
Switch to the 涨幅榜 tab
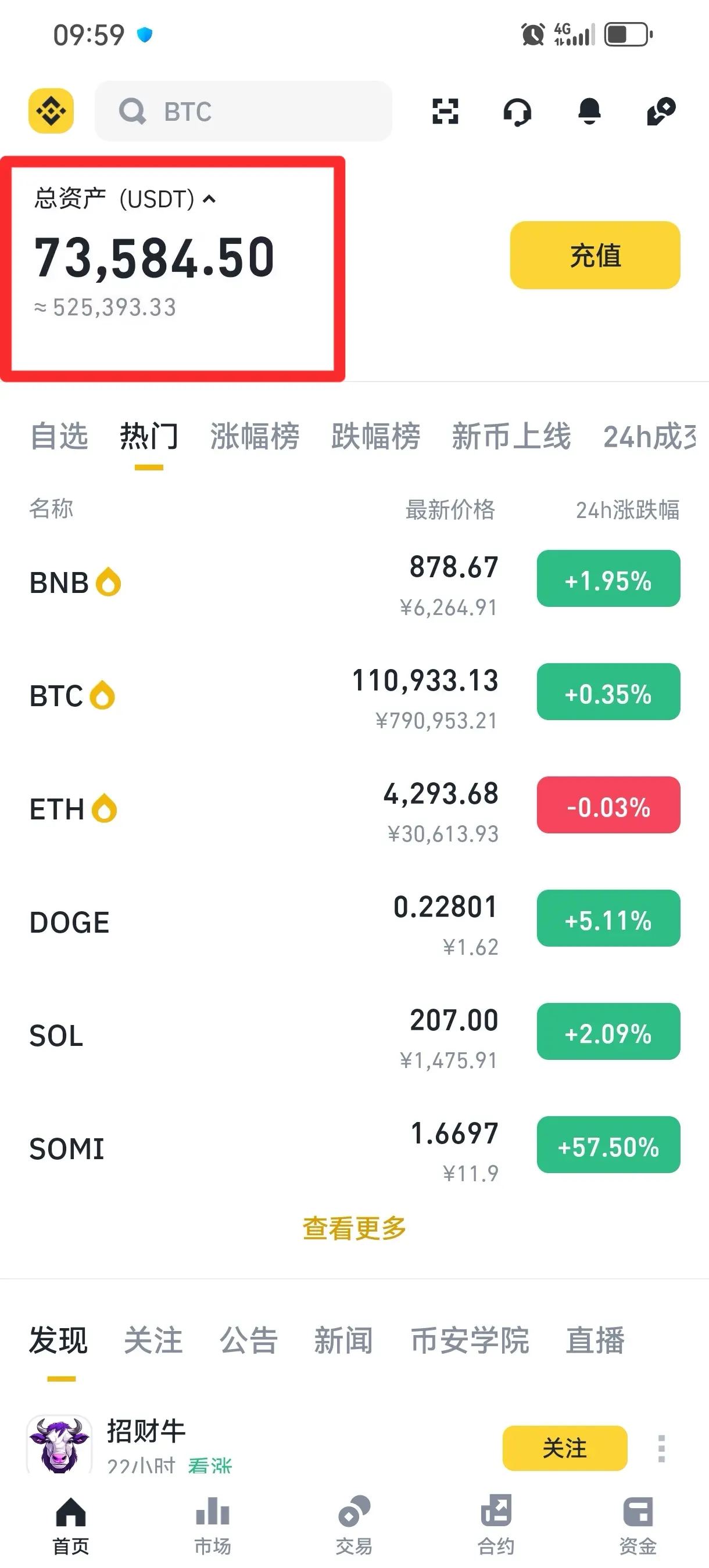pos(255,437)
